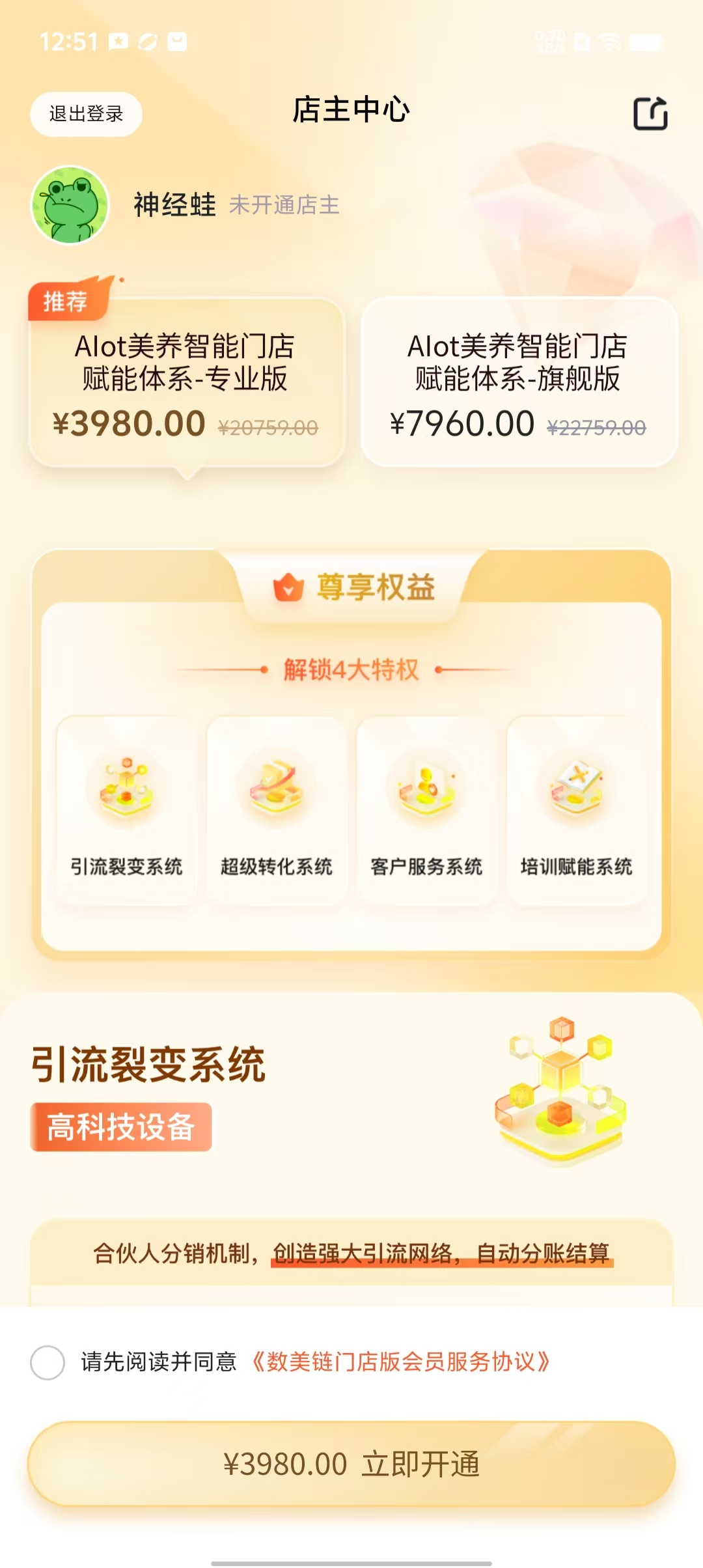The image size is (703, 1568).
Task: Tap the 退出登录 button
Action: 86,114
